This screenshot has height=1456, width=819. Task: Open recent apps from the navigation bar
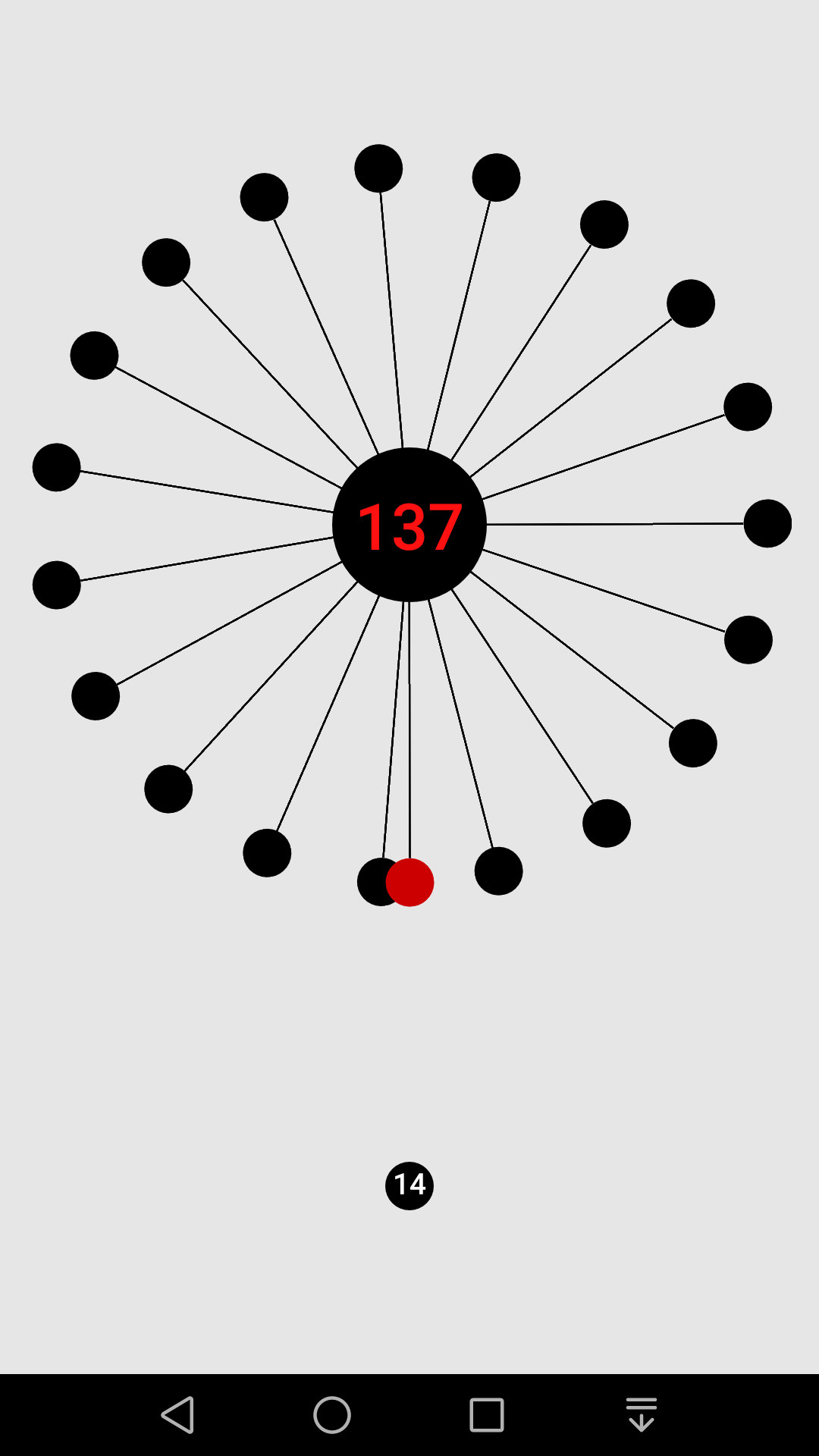tap(487, 1415)
